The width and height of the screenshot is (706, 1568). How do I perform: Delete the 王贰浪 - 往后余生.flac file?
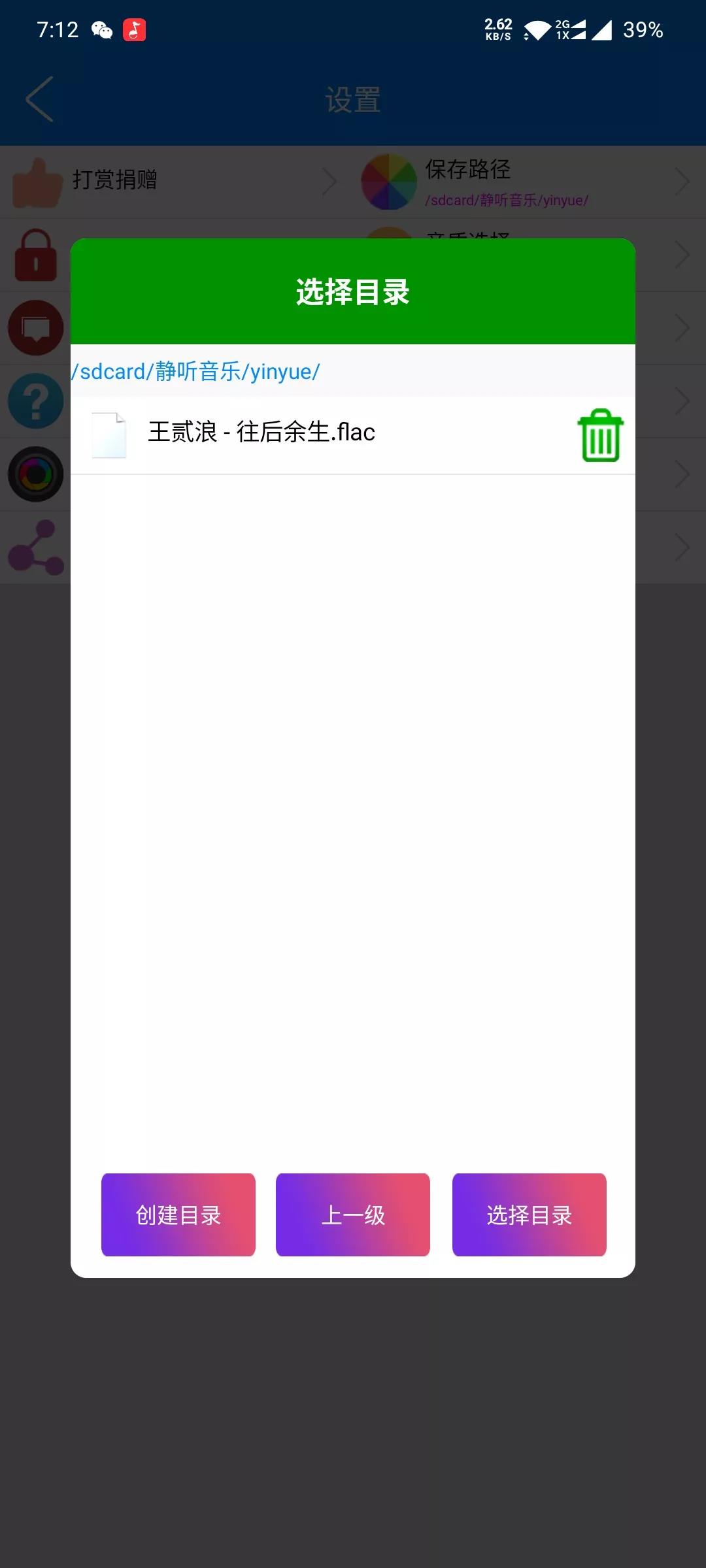tap(600, 435)
